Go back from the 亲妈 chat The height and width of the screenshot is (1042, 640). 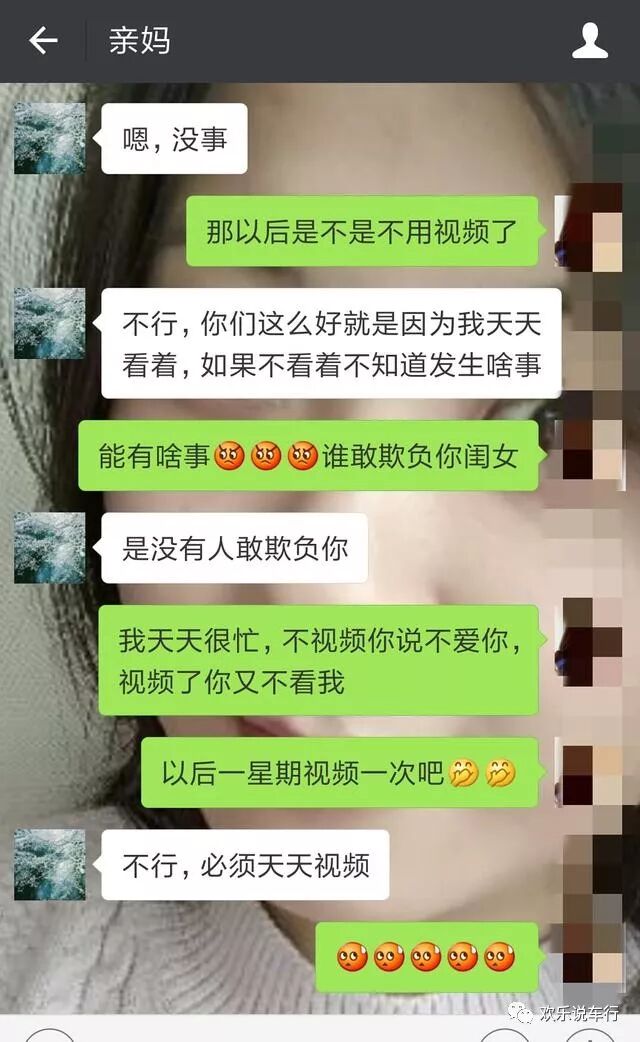(43, 41)
